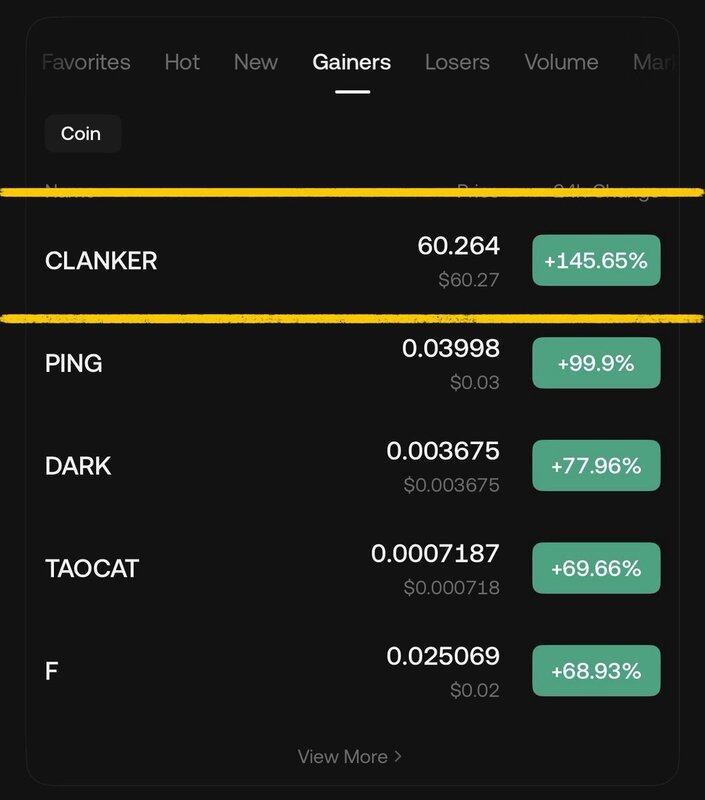
Task: Tap View More to see more gainers
Action: [349, 756]
